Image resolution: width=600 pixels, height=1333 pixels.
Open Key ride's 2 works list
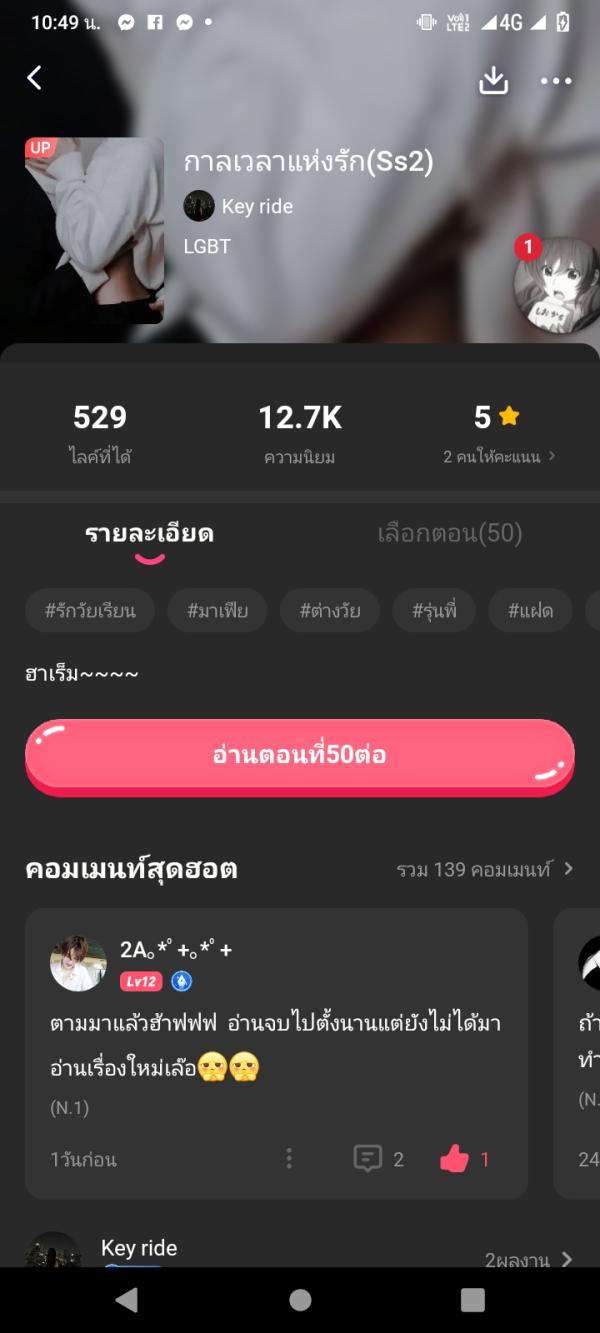point(528,1260)
